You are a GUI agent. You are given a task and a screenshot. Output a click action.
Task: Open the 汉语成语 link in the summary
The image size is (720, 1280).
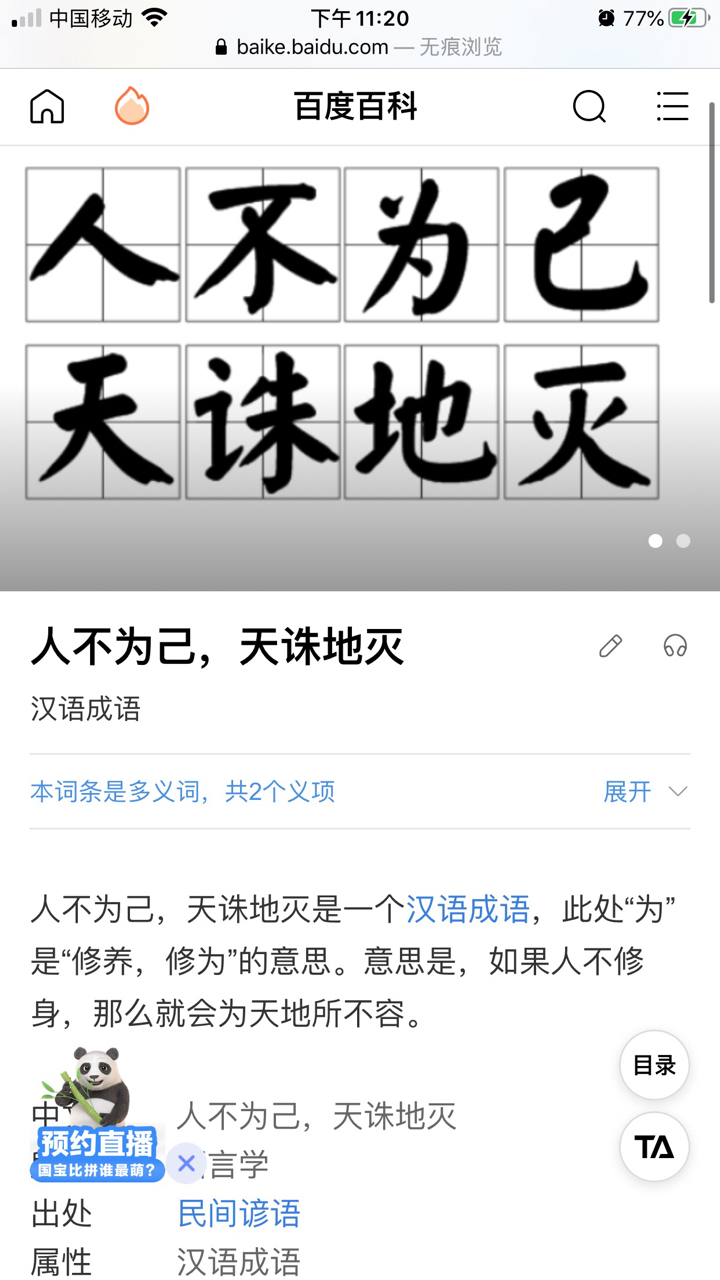click(x=467, y=909)
